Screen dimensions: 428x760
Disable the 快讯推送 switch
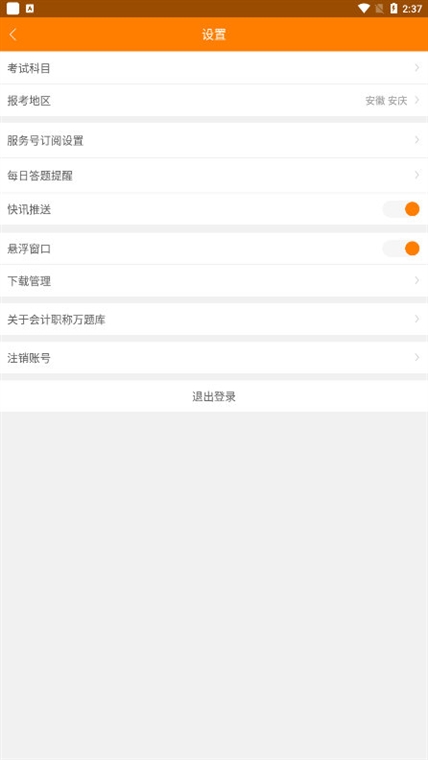pyautogui.click(x=401, y=209)
